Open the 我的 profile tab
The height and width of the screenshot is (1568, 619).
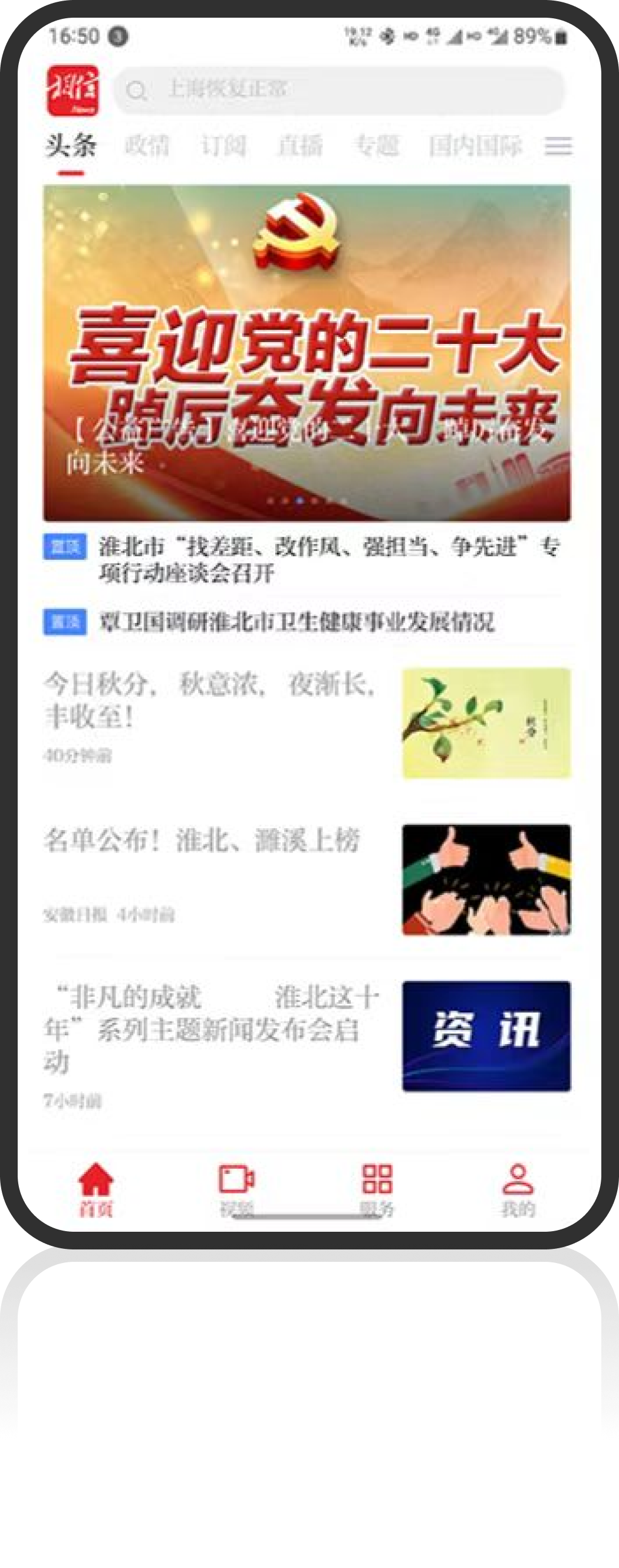(518, 1189)
